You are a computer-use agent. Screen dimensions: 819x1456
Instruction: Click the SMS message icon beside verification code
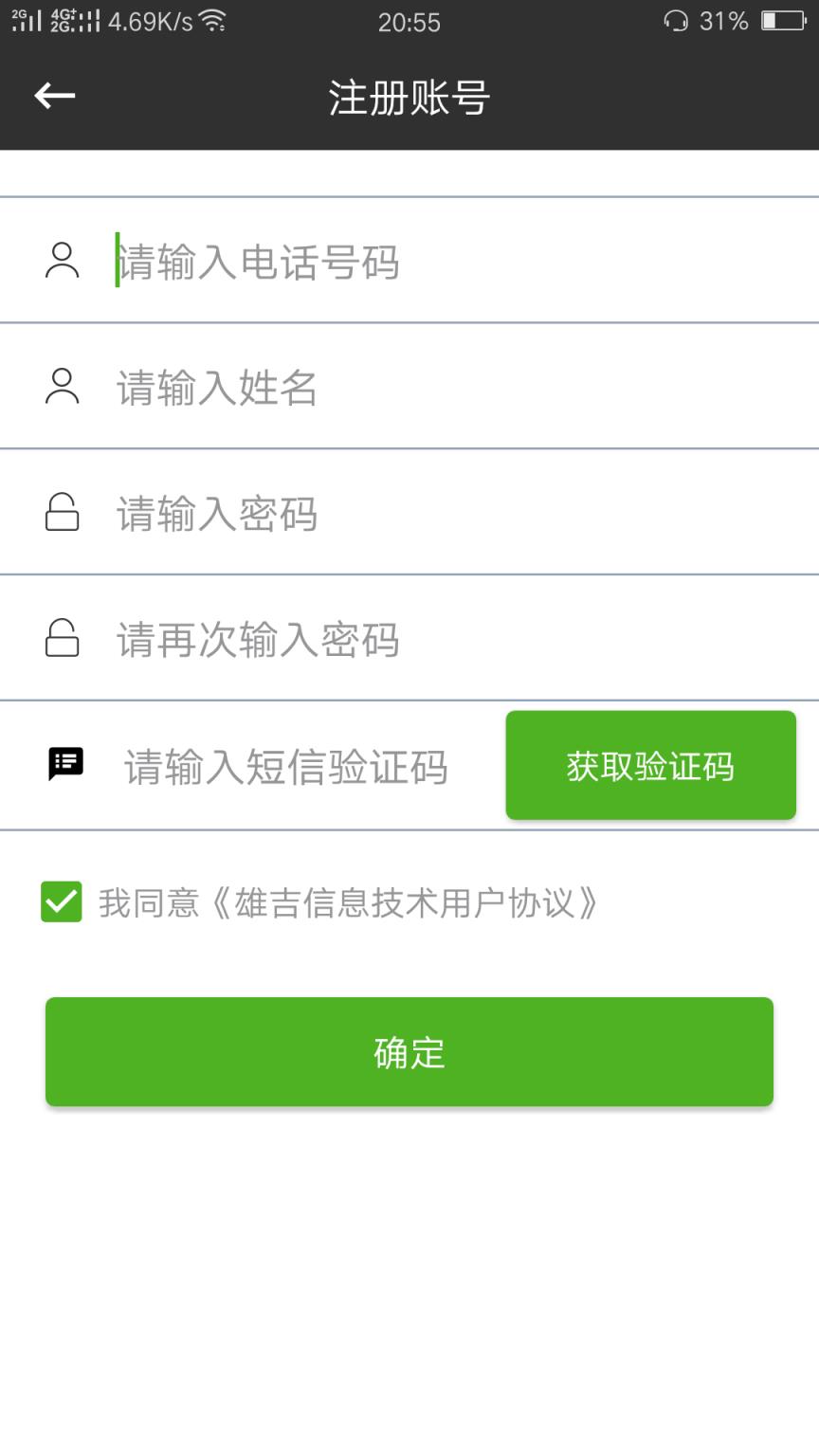click(64, 763)
